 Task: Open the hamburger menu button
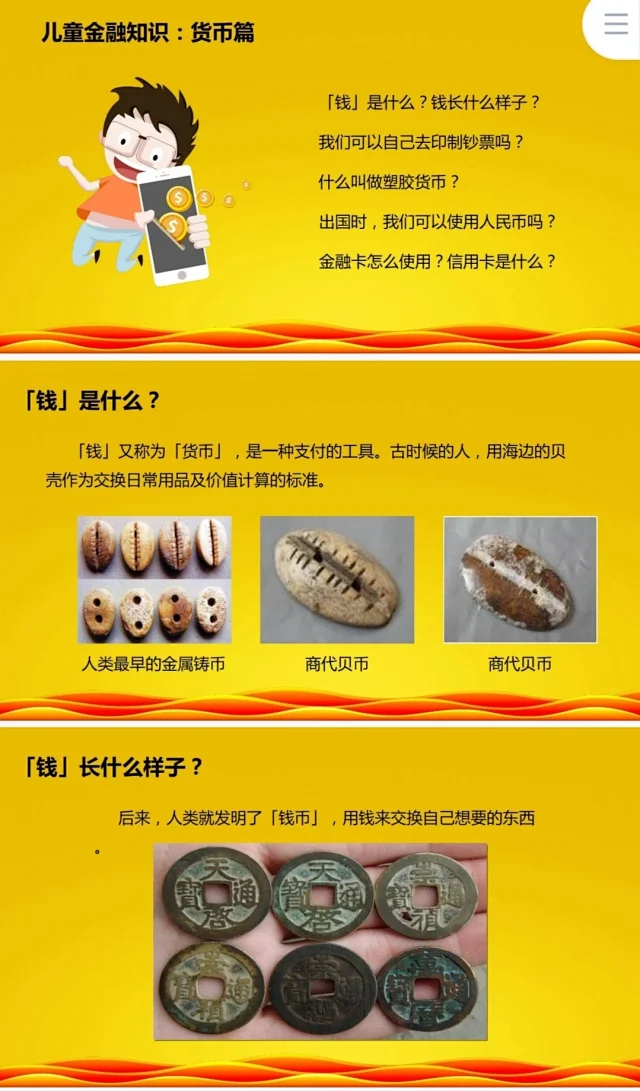pyautogui.click(x=615, y=25)
